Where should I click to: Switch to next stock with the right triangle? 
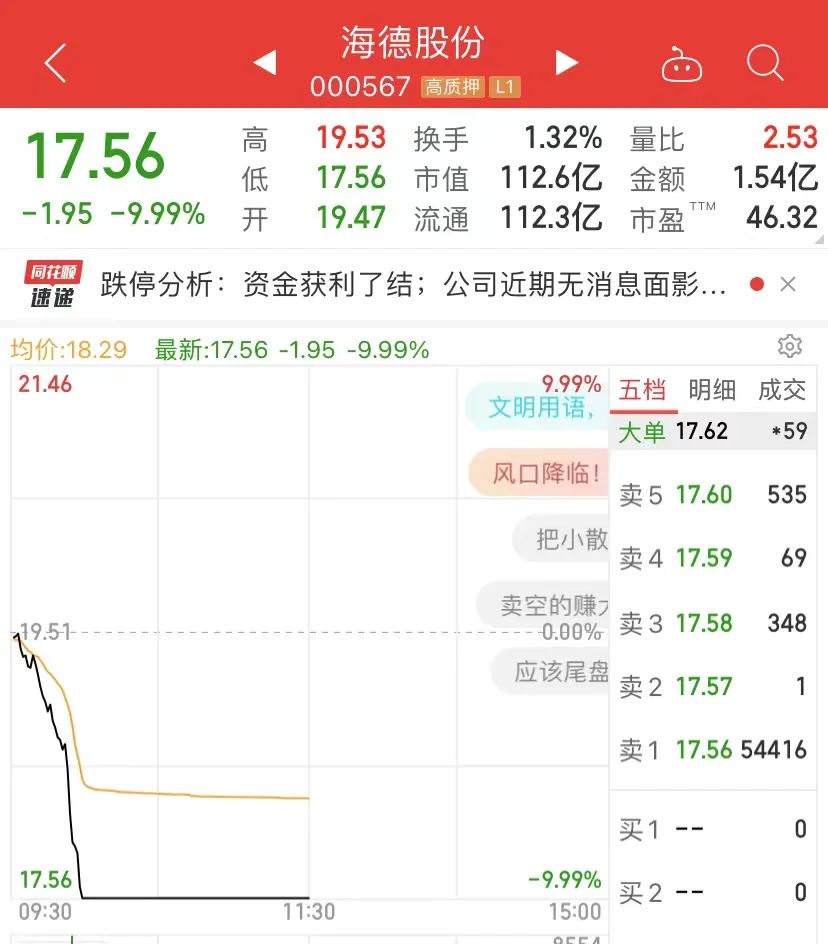pyautogui.click(x=566, y=61)
